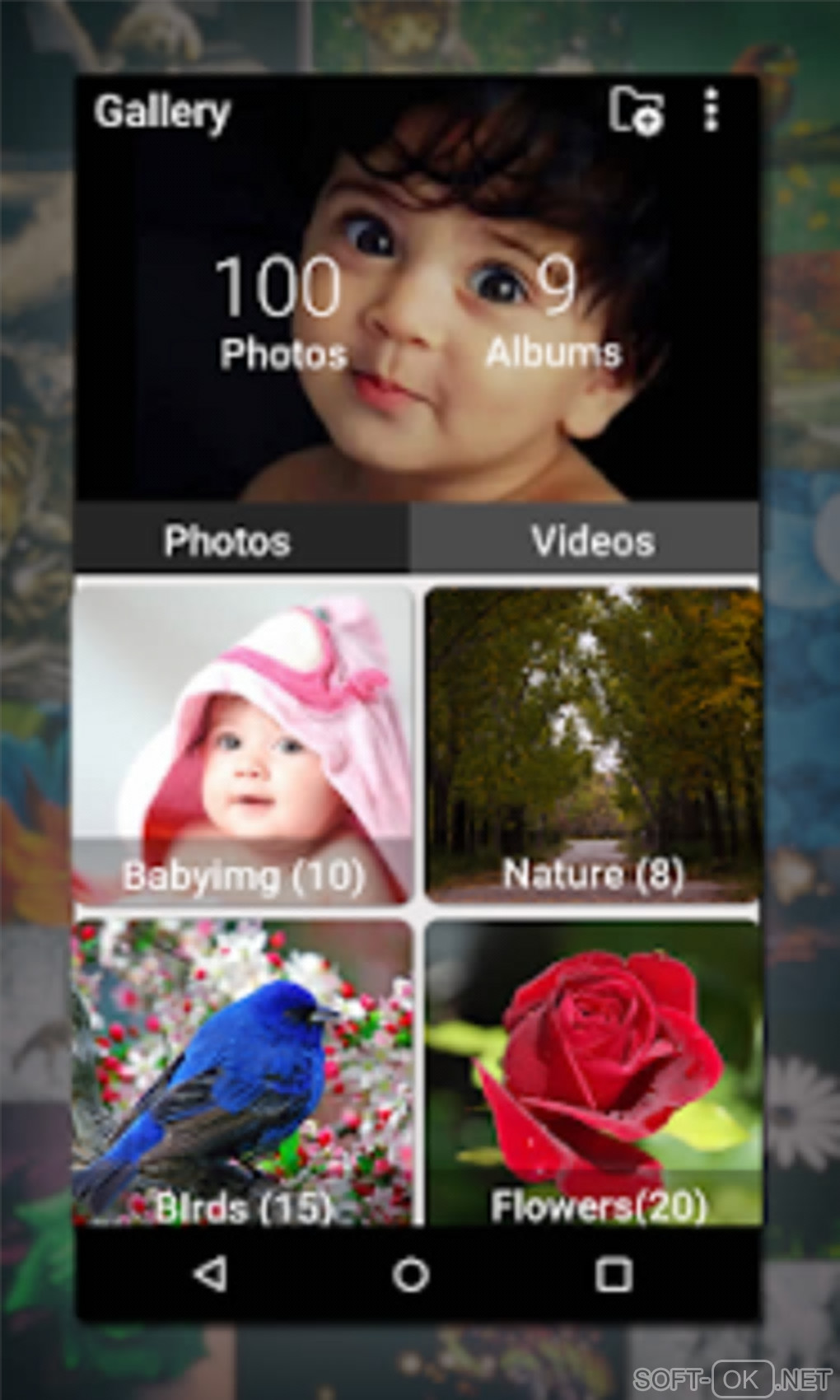Create a new album folder

click(636, 110)
